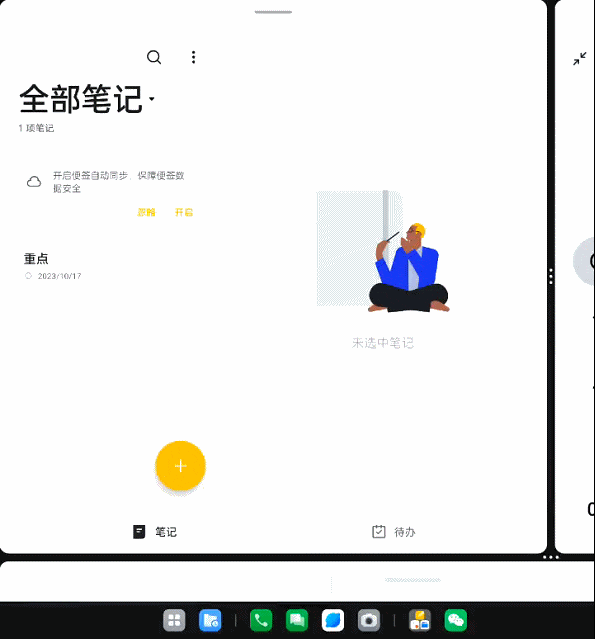Switch to the 笔记 tab
This screenshot has height=639, width=595.
pos(155,532)
